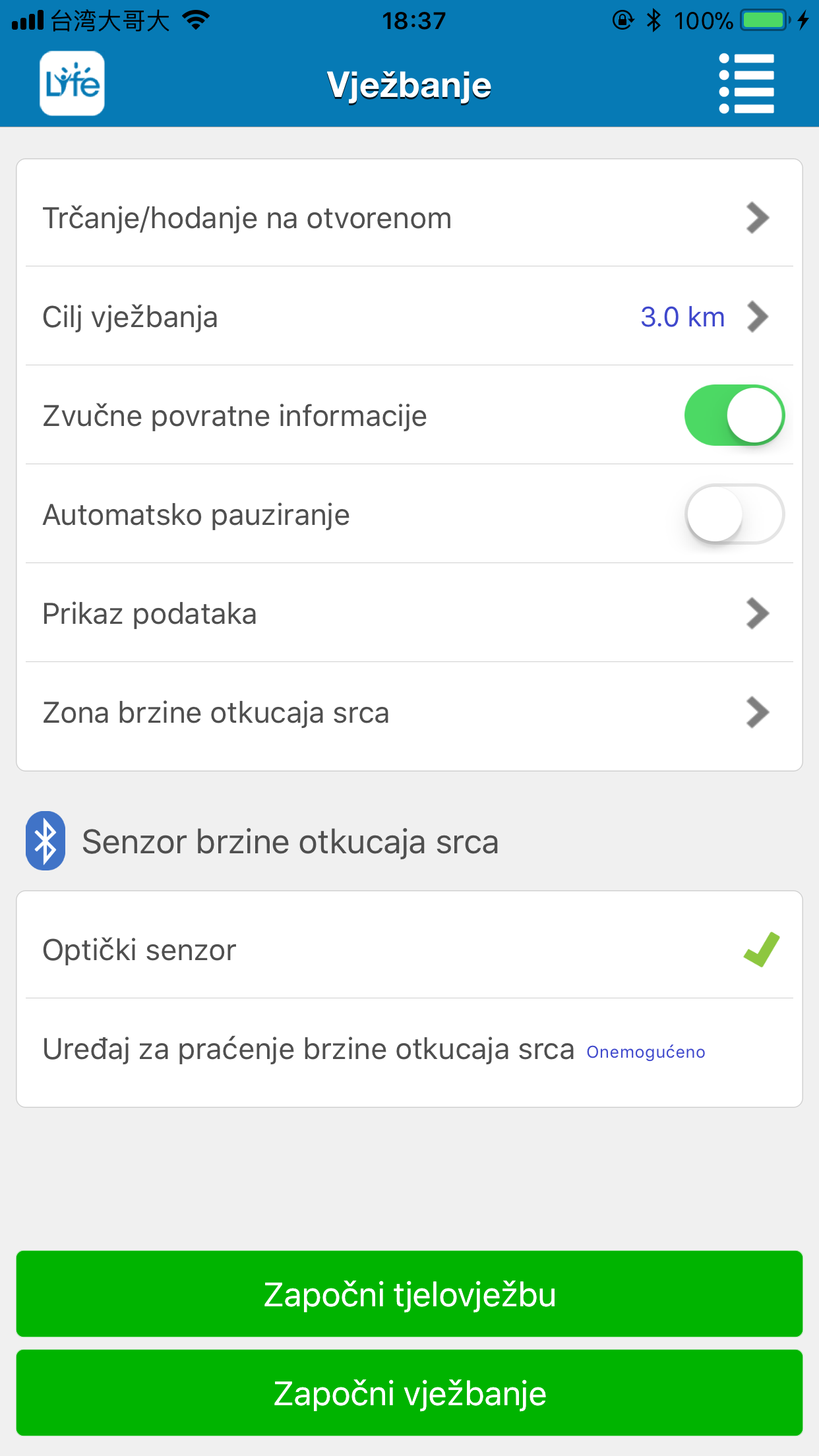Viewport: 819px width, 1456px height.
Task: Open Trčanje/hodanje na otvorenom activity type
Action: point(409,218)
